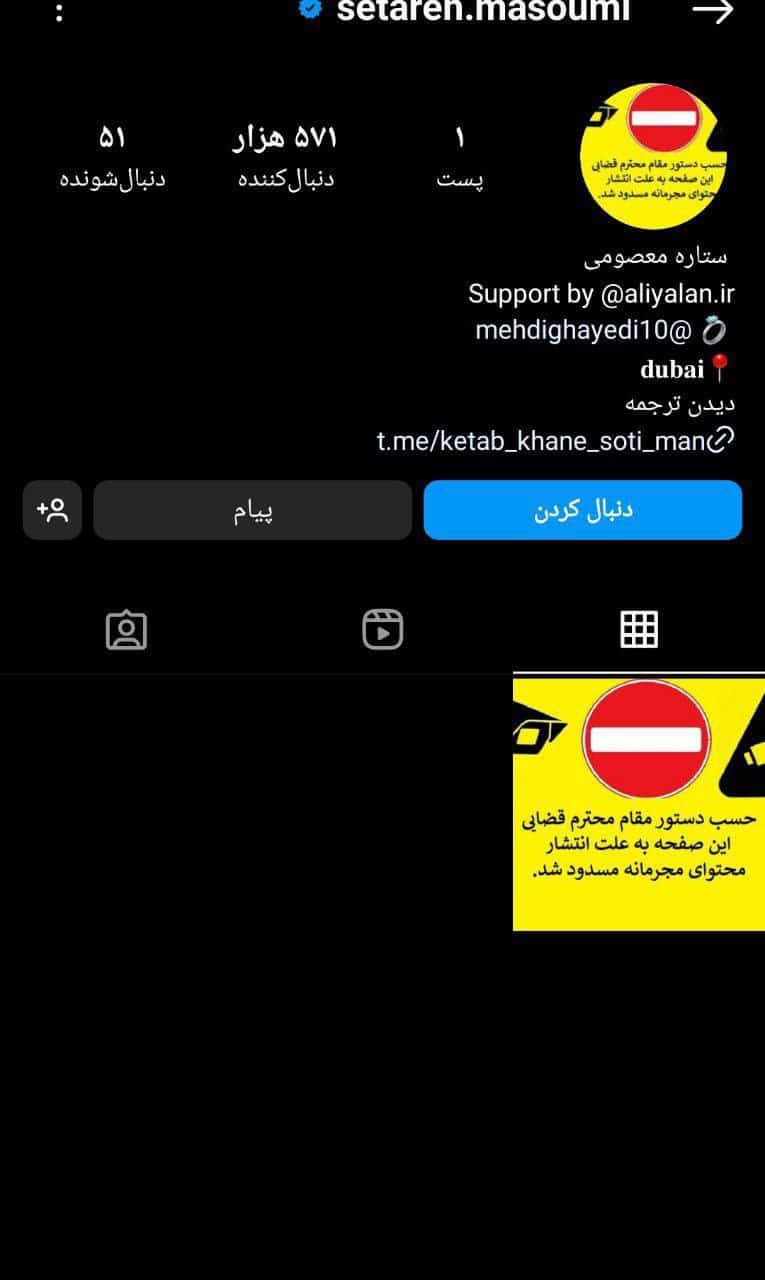Open the پیام message button
765x1280 pixels.
[252, 510]
